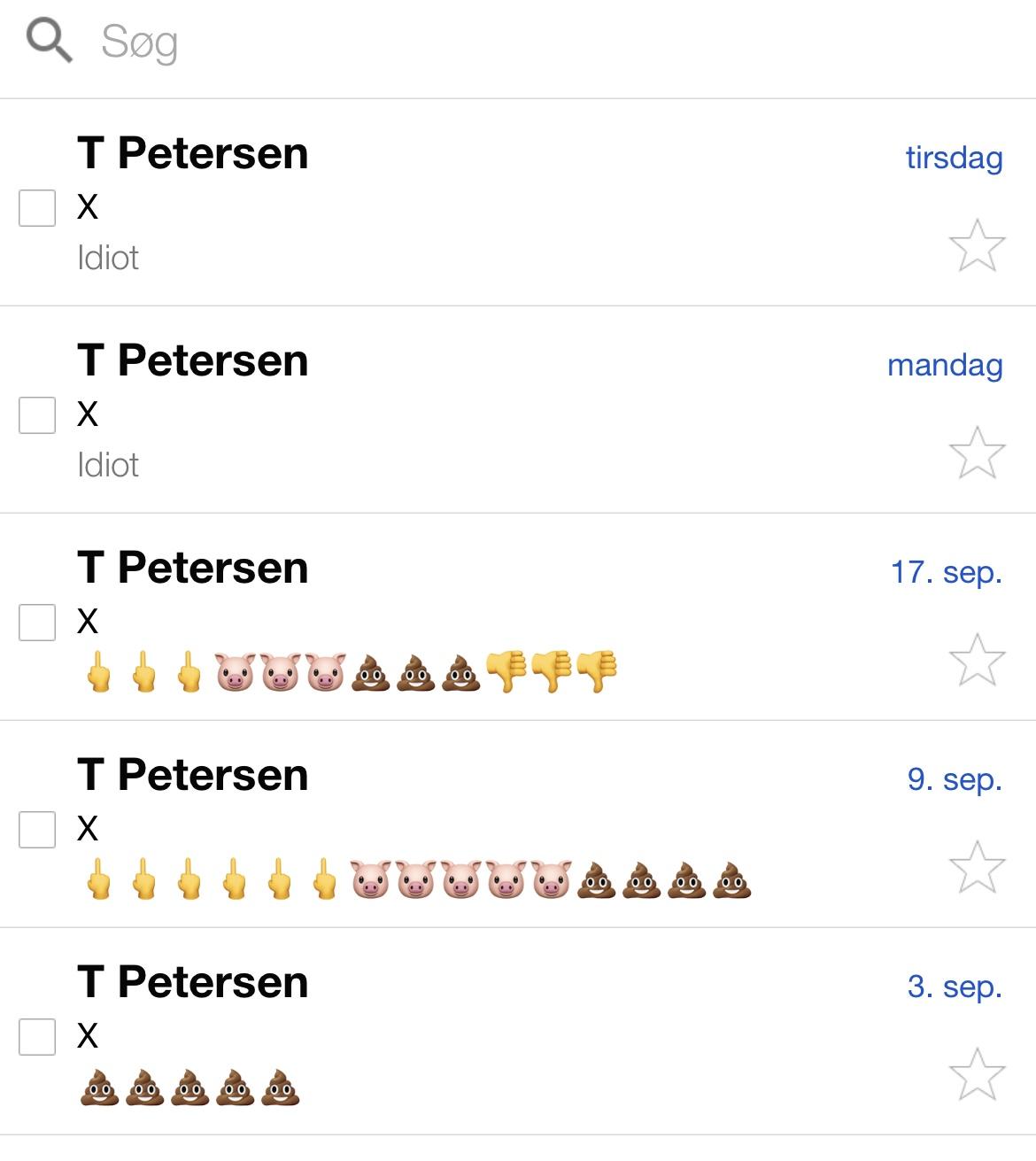Select the checkbox on the 9. sep. email
Screen dimensions: 1036x1161
pyautogui.click(x=37, y=830)
